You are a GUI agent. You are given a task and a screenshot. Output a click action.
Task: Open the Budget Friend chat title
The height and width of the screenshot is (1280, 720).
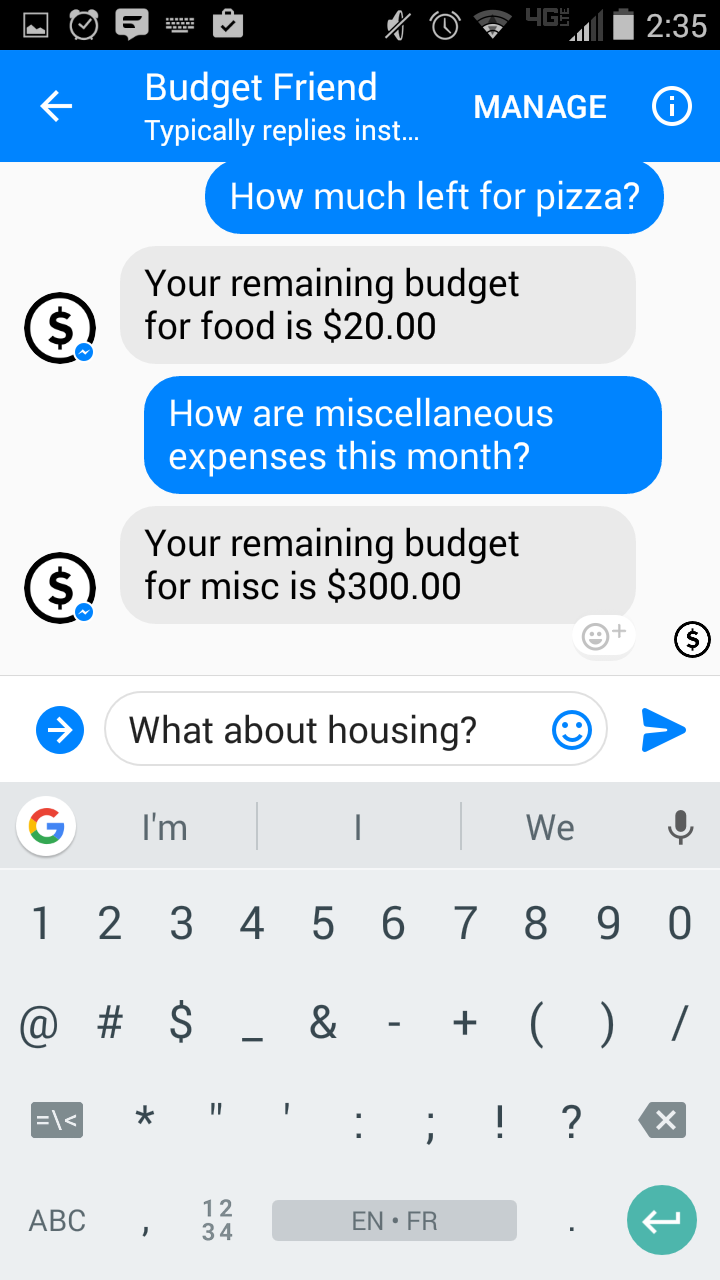(x=261, y=88)
